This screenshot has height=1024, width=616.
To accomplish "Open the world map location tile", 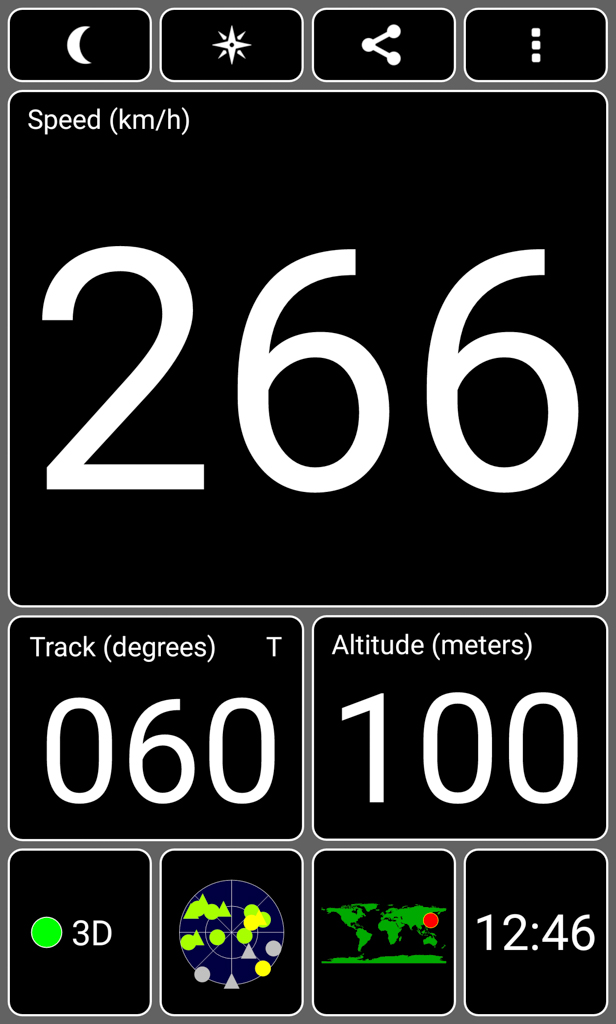I will pos(383,932).
